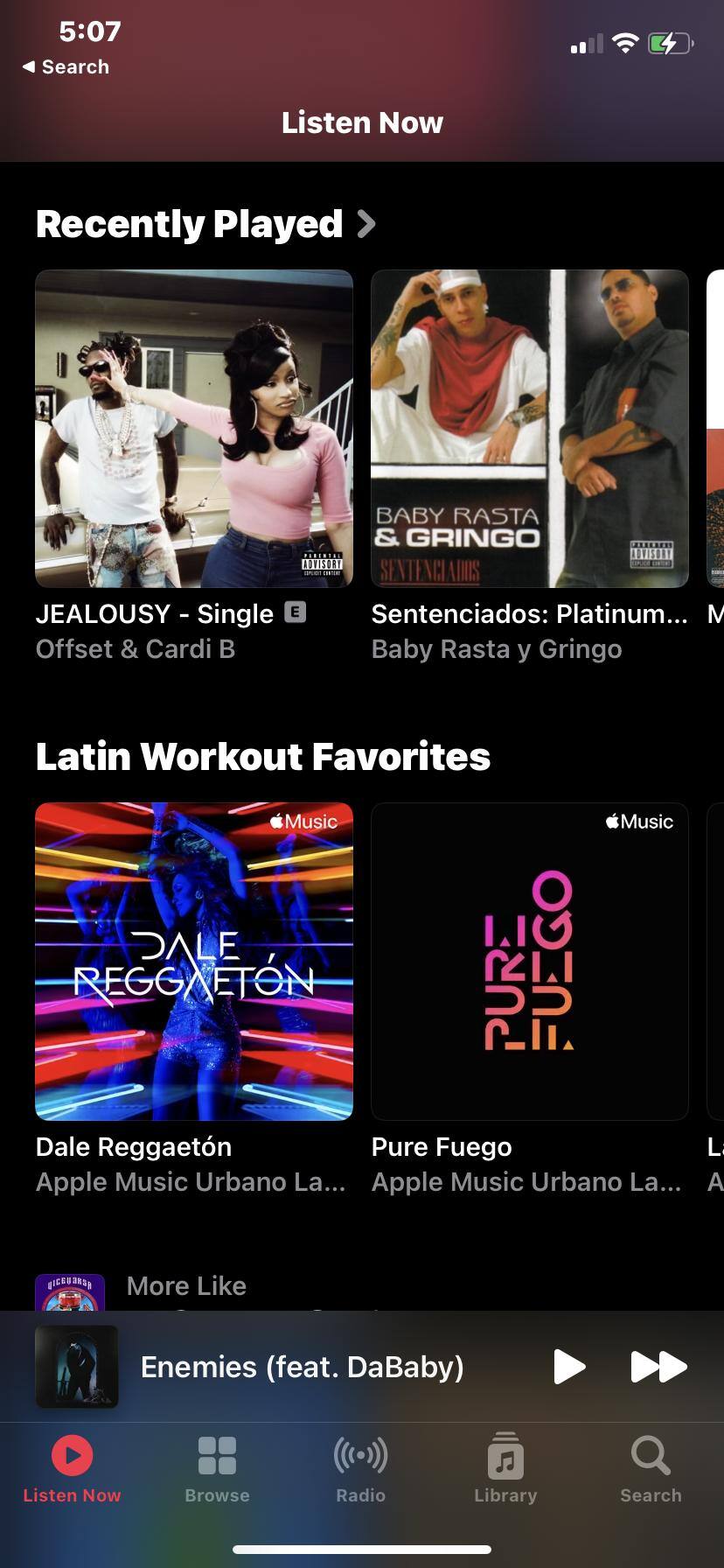The image size is (724, 1568).
Task: Expand the Recently Played section
Action: [367, 224]
